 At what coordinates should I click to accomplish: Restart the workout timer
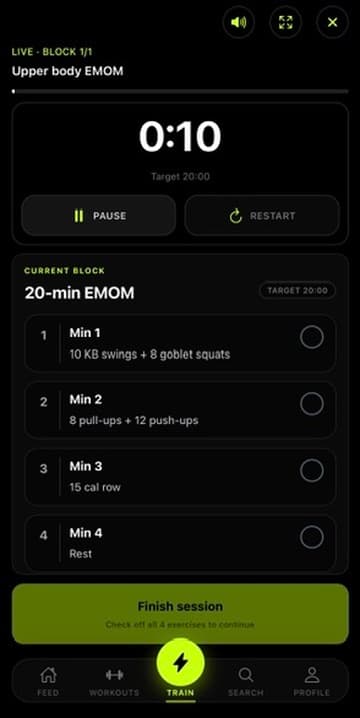coord(262,216)
